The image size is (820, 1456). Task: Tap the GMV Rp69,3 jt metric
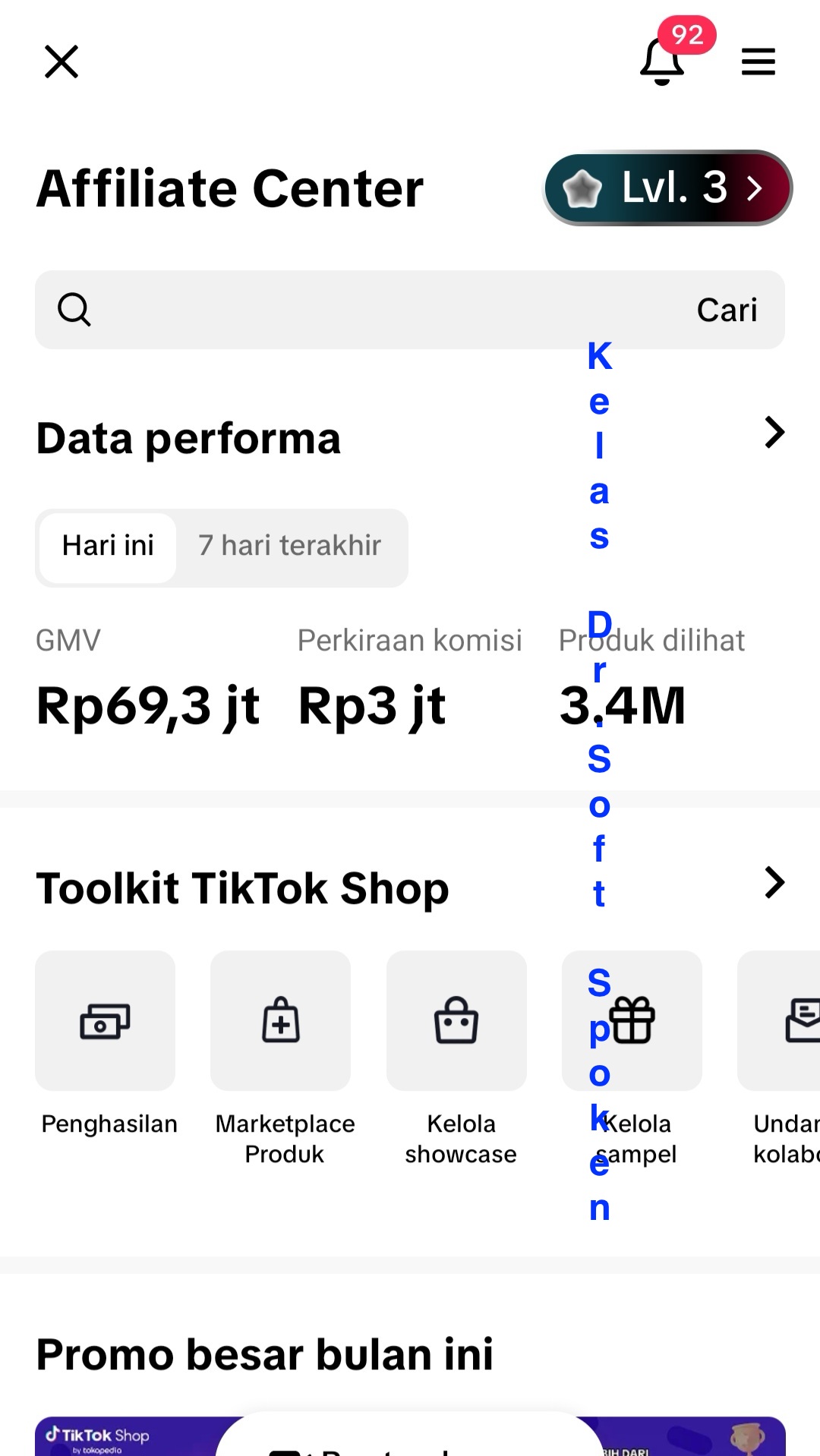coord(149,704)
